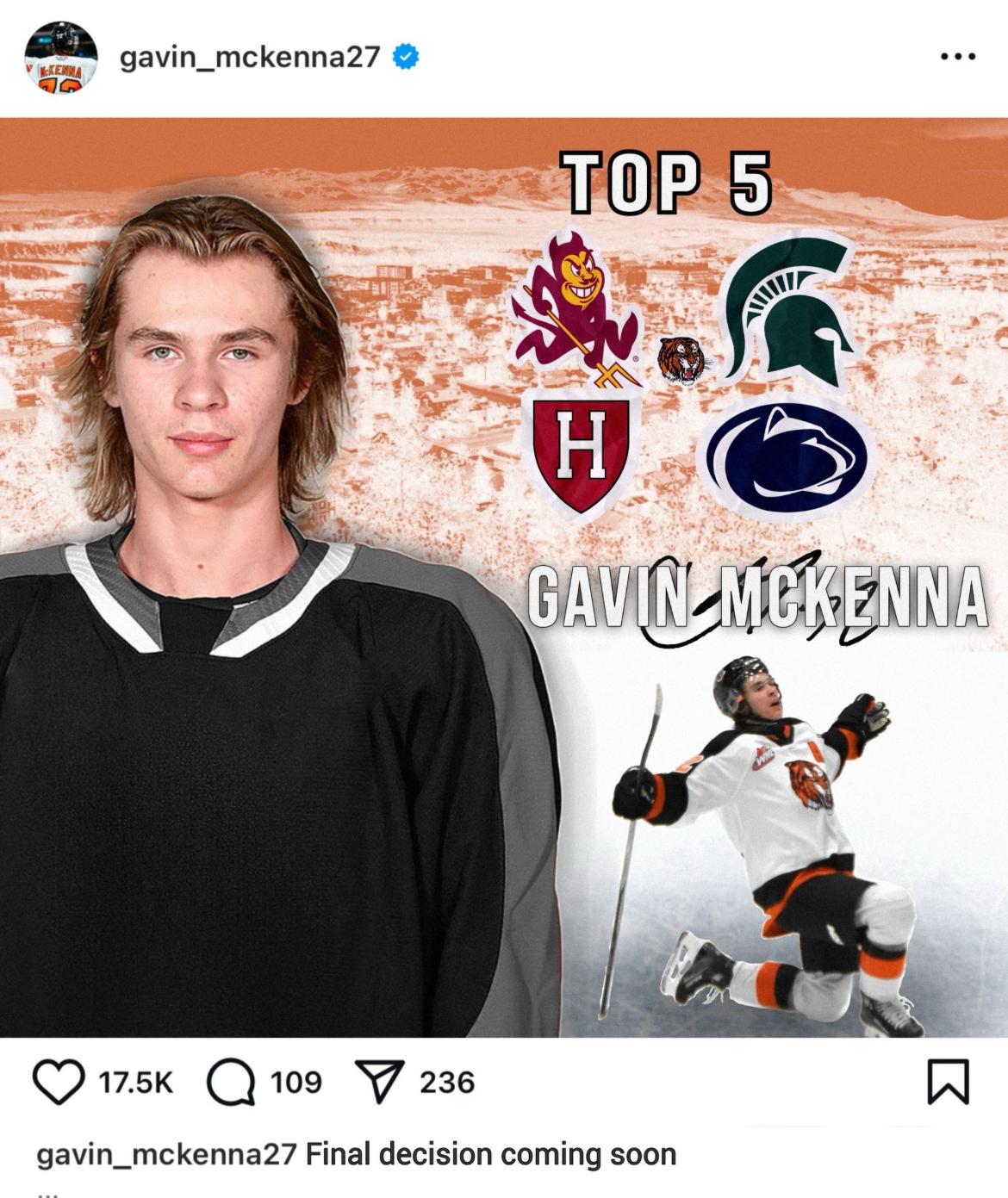
Task: Open gavin_mckenna27's profile picture
Action: [x=60, y=58]
